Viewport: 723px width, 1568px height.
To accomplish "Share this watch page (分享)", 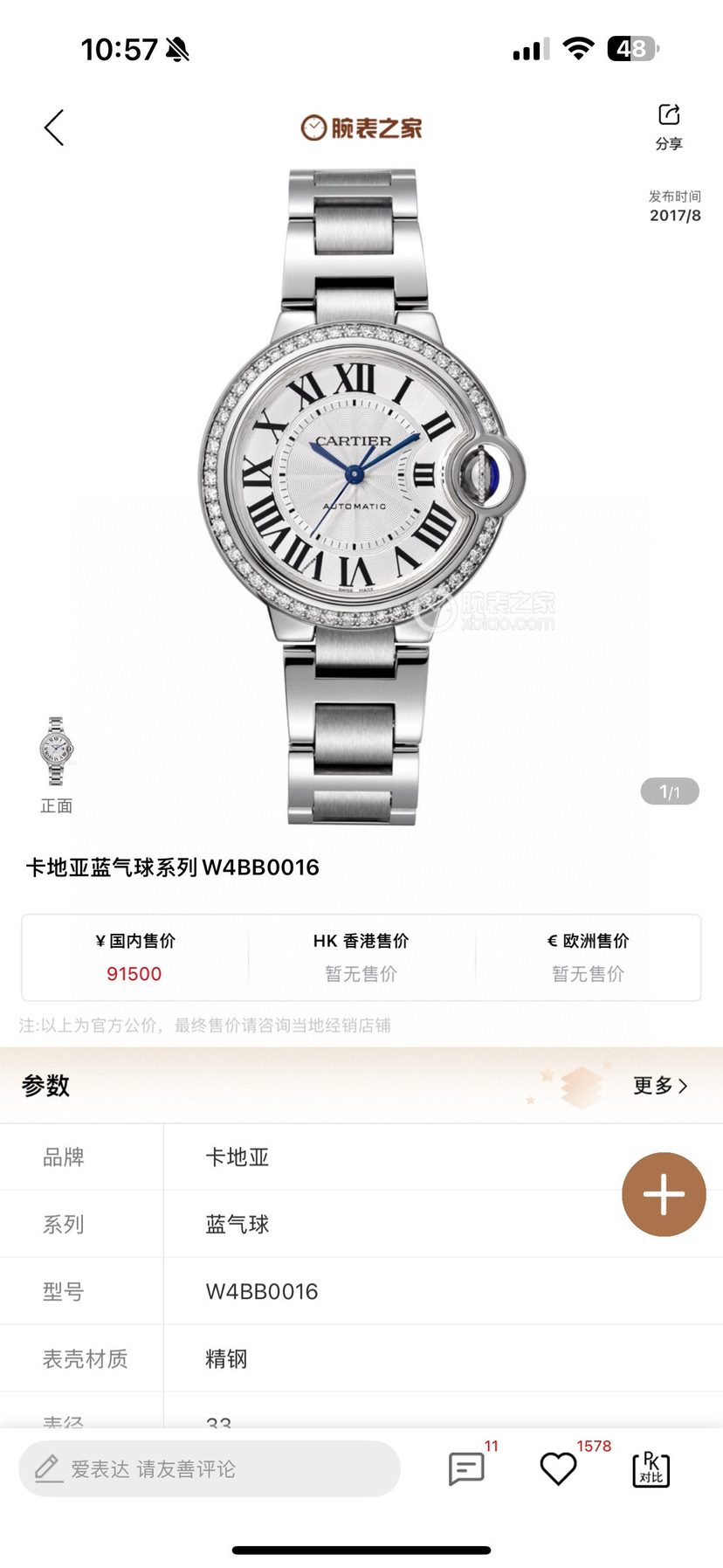I will 669,126.
